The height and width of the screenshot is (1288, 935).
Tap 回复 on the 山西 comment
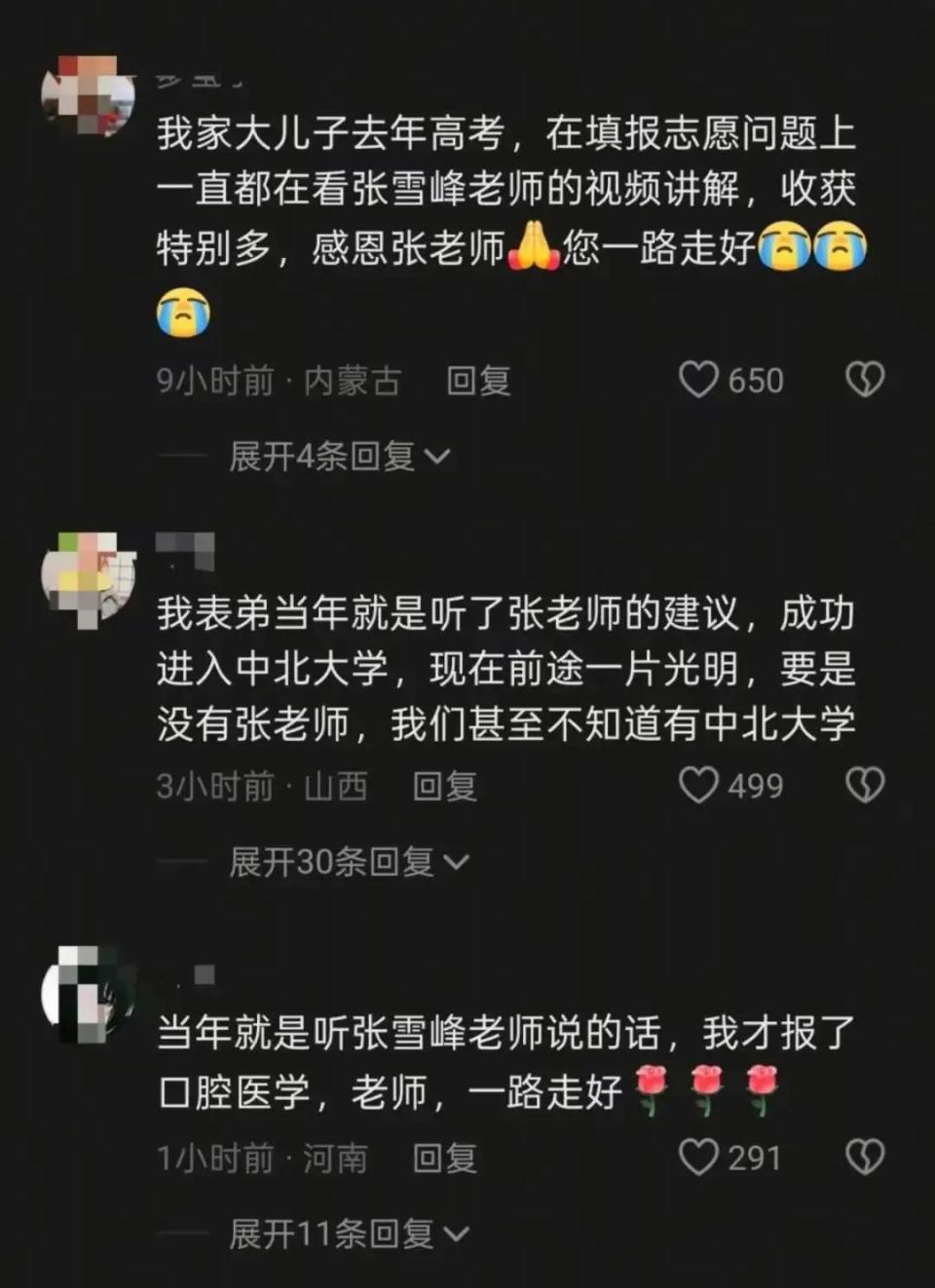[x=445, y=787]
